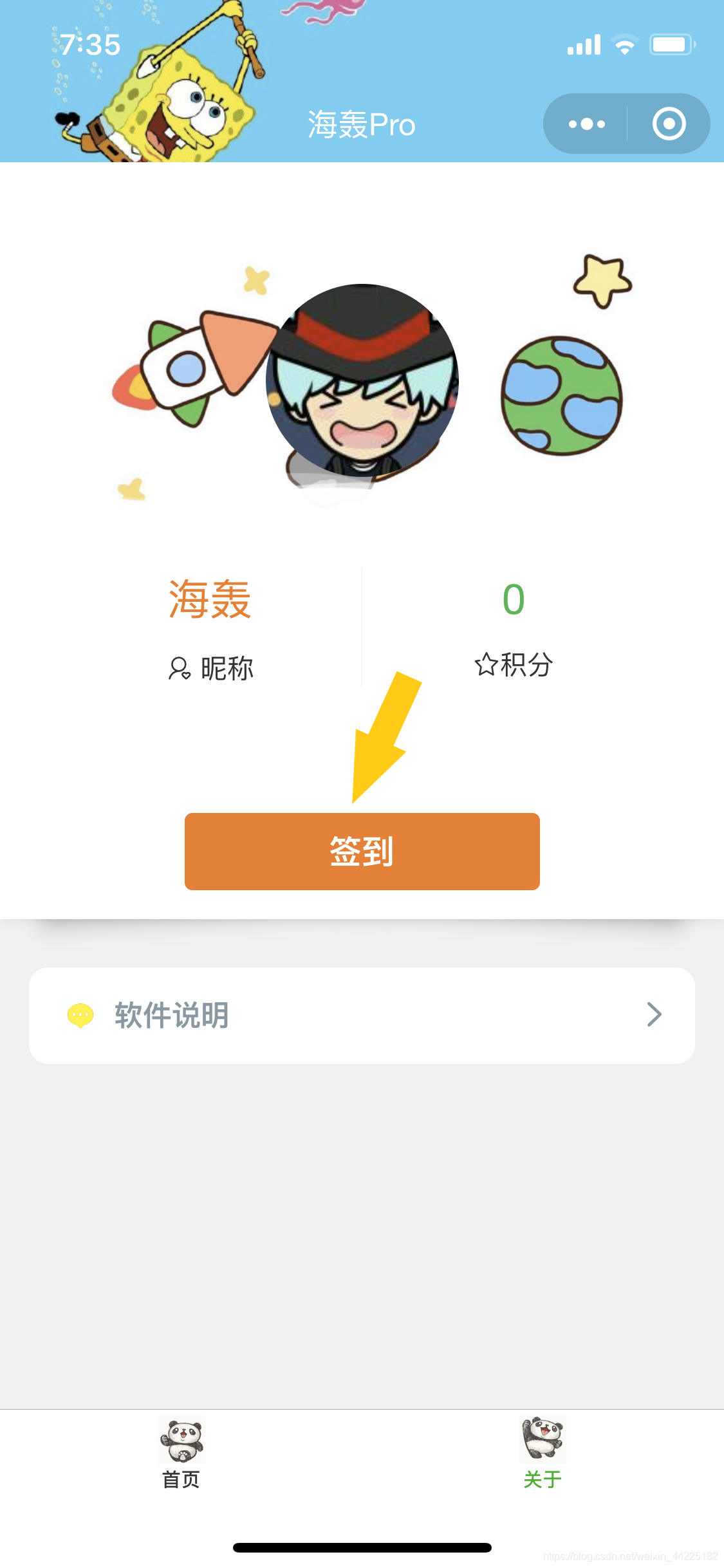The width and height of the screenshot is (724, 1568).
Task: Open the 软件说明 row
Action: pos(362,1015)
